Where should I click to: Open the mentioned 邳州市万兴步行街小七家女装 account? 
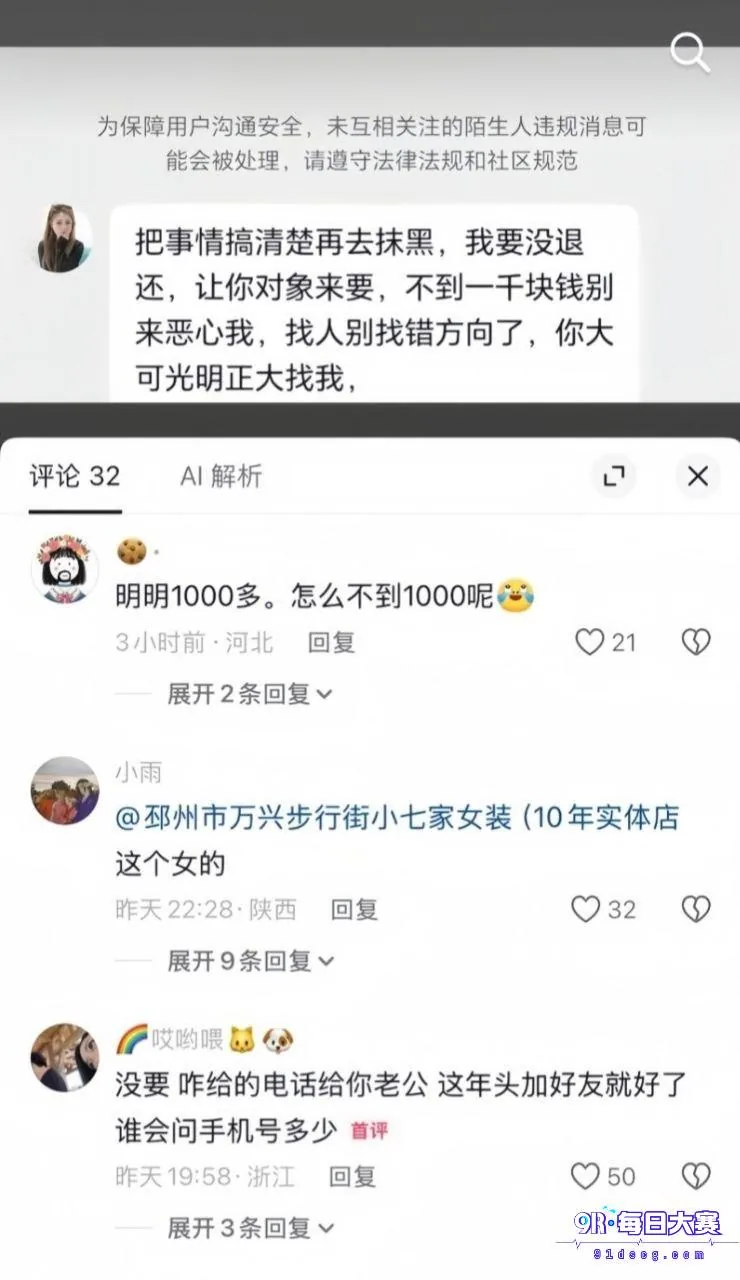[398, 818]
